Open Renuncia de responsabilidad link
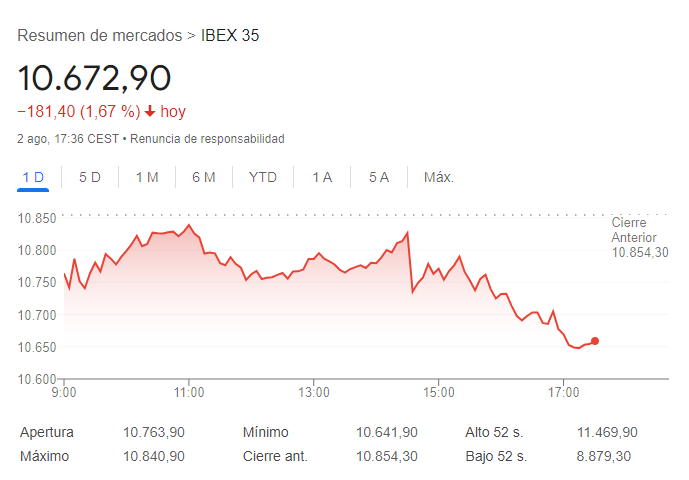Screen dimensions: 689x480 207,138
